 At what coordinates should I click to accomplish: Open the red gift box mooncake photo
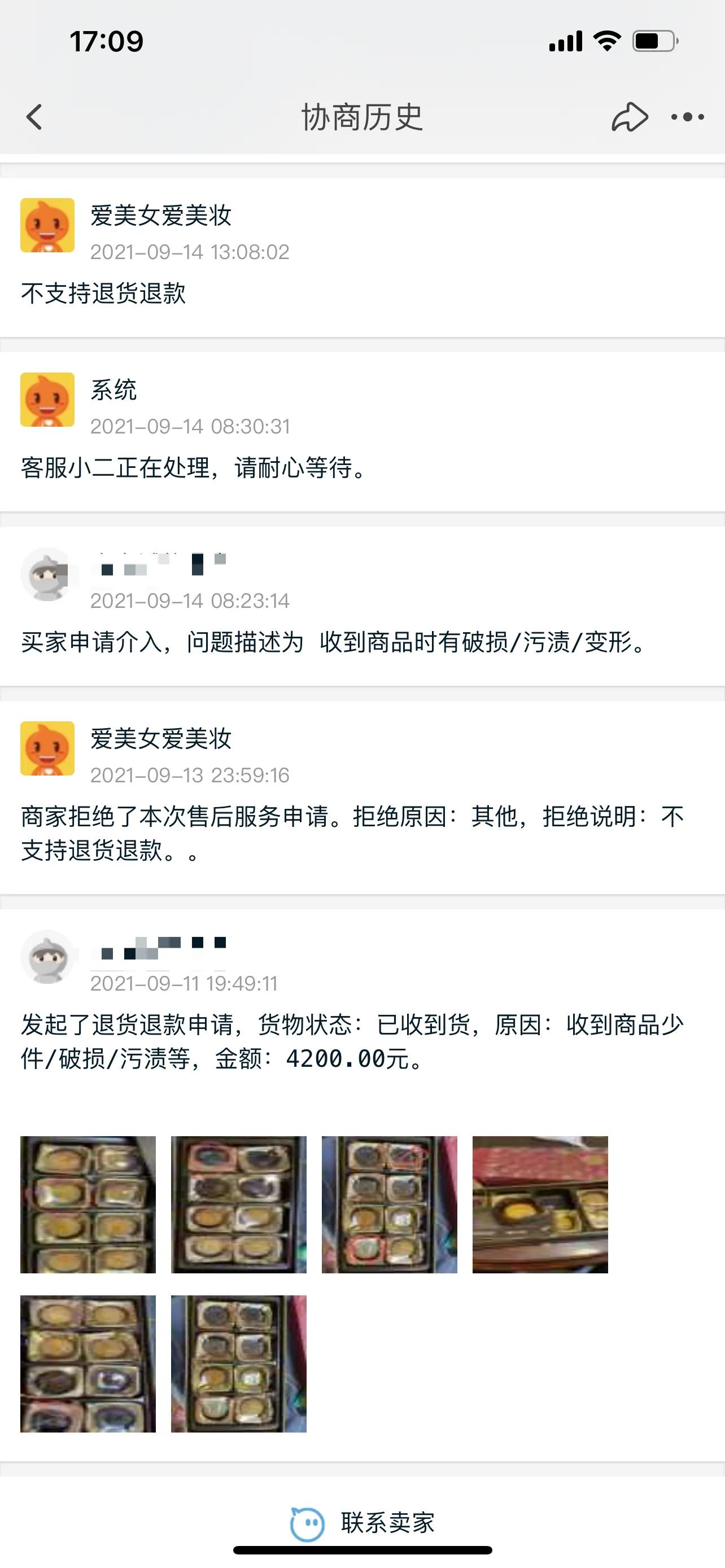pos(540,1206)
